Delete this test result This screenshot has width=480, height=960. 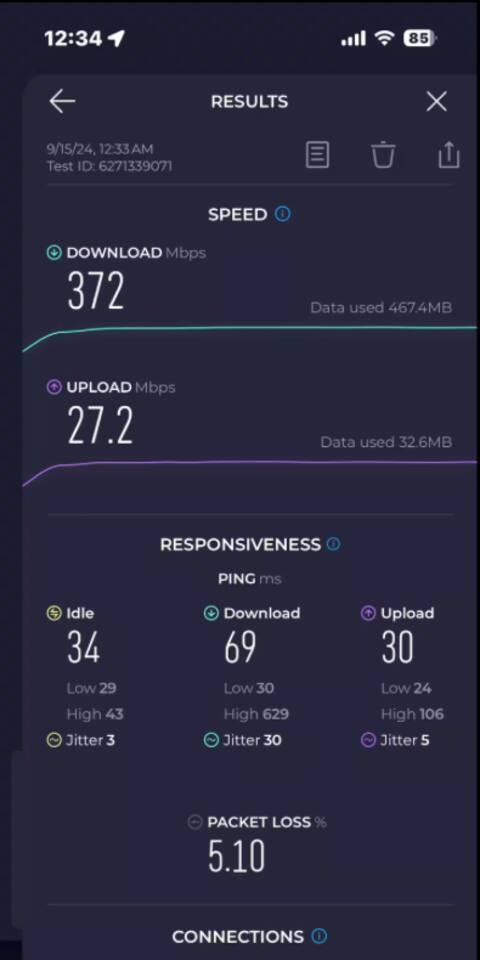(383, 155)
